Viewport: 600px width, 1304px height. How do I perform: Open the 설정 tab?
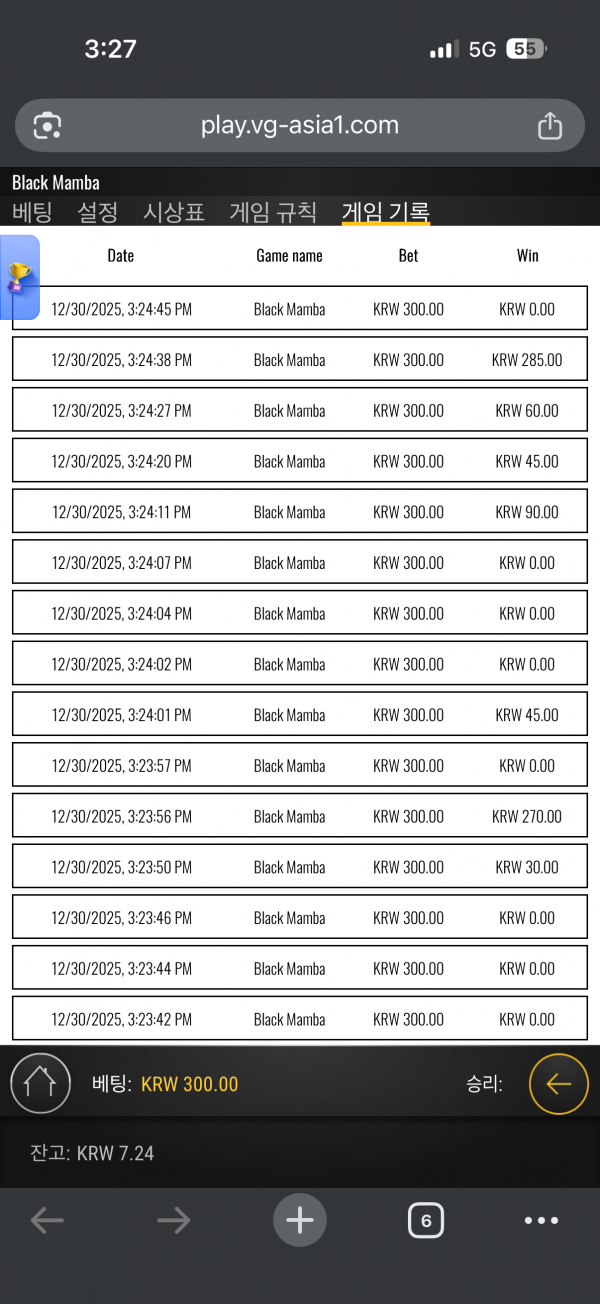pos(98,212)
